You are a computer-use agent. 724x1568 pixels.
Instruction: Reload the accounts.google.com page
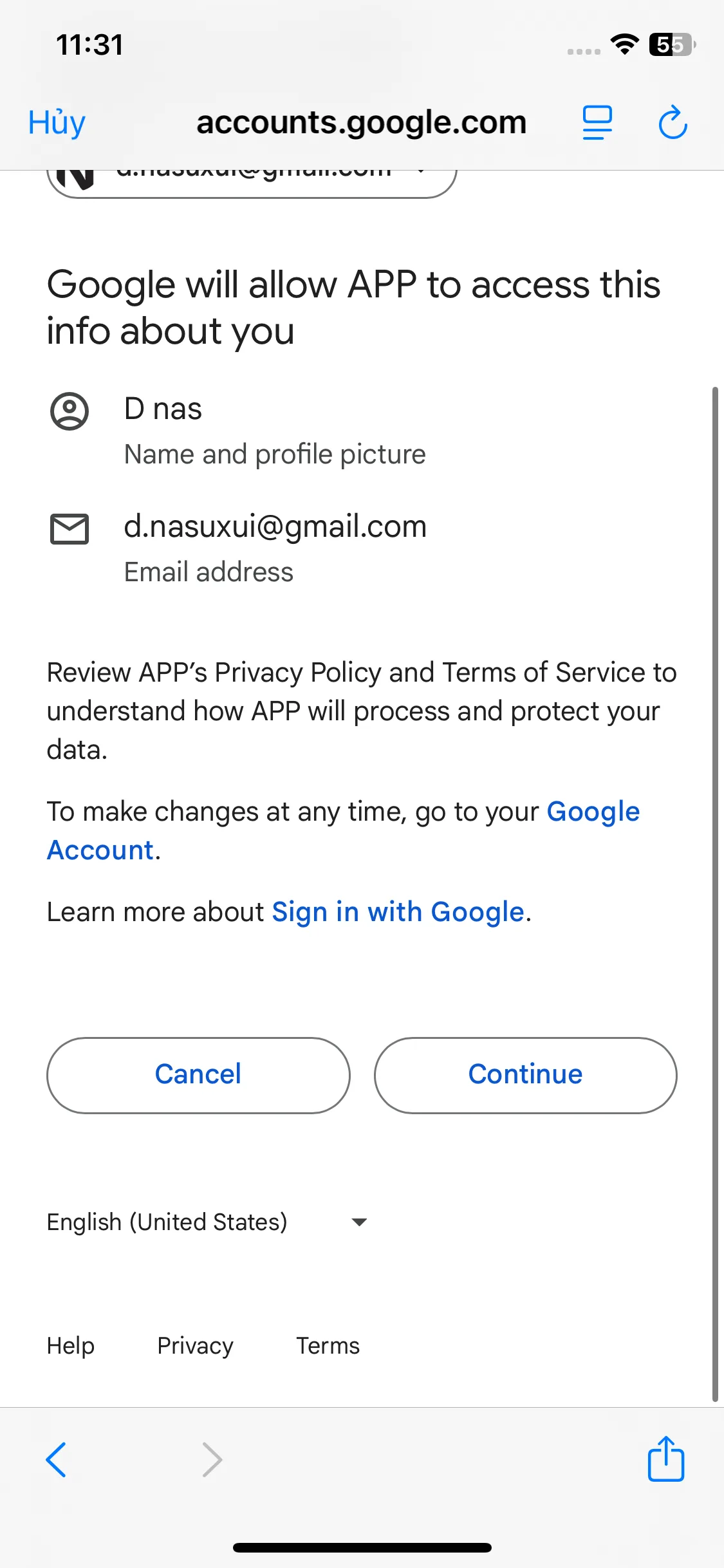coord(673,122)
